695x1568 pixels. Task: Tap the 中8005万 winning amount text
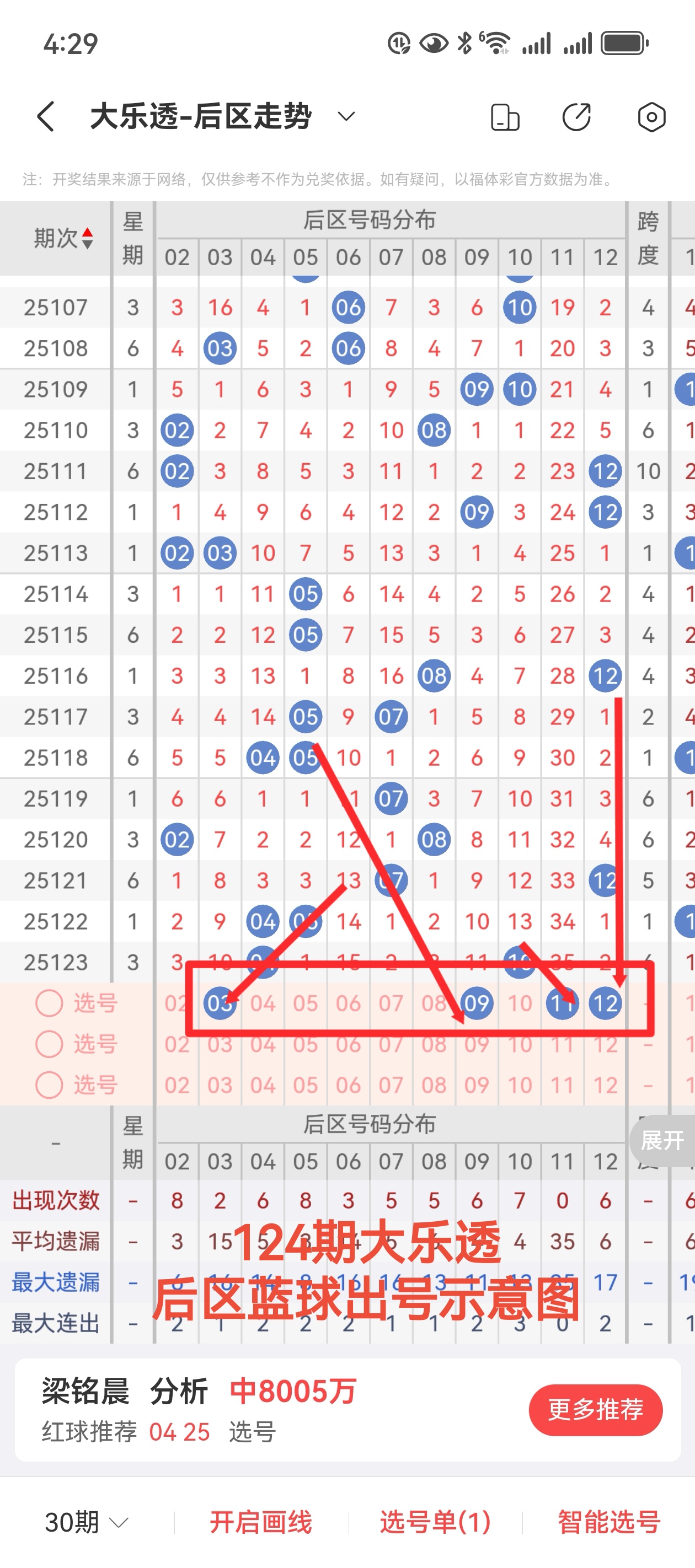click(295, 1392)
